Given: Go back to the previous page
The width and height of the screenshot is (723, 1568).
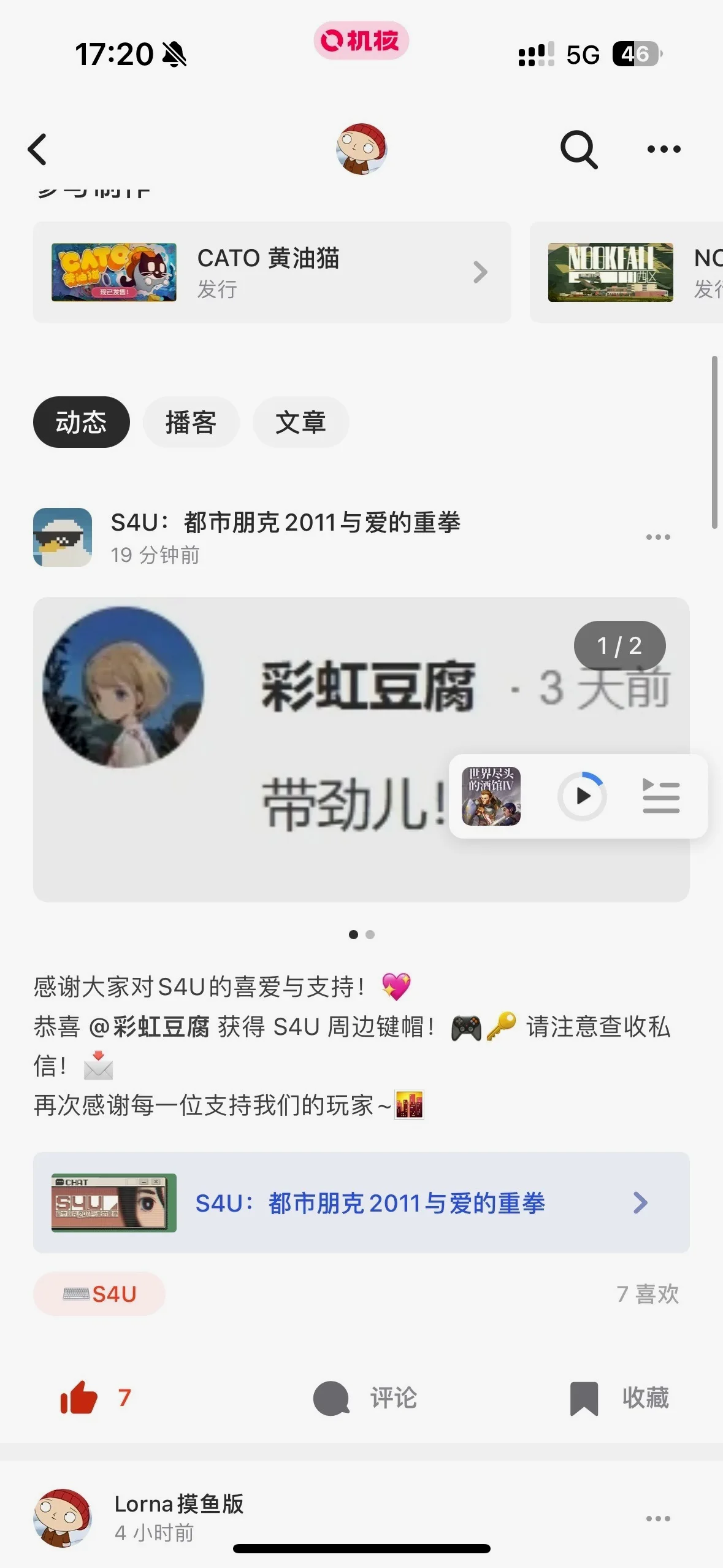Looking at the screenshot, I should point(38,149).
